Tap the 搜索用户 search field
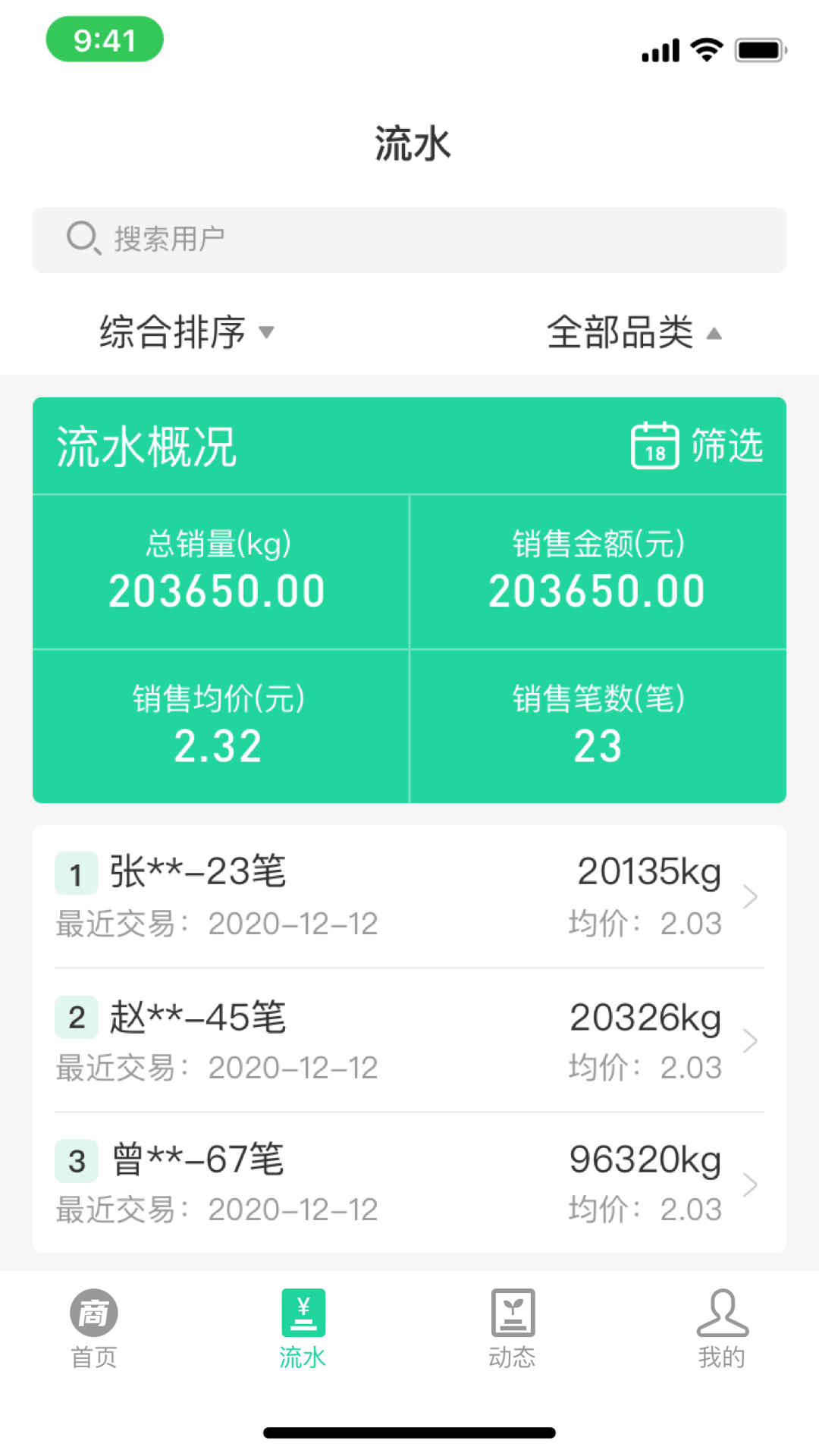This screenshot has width=819, height=1456. tap(409, 240)
